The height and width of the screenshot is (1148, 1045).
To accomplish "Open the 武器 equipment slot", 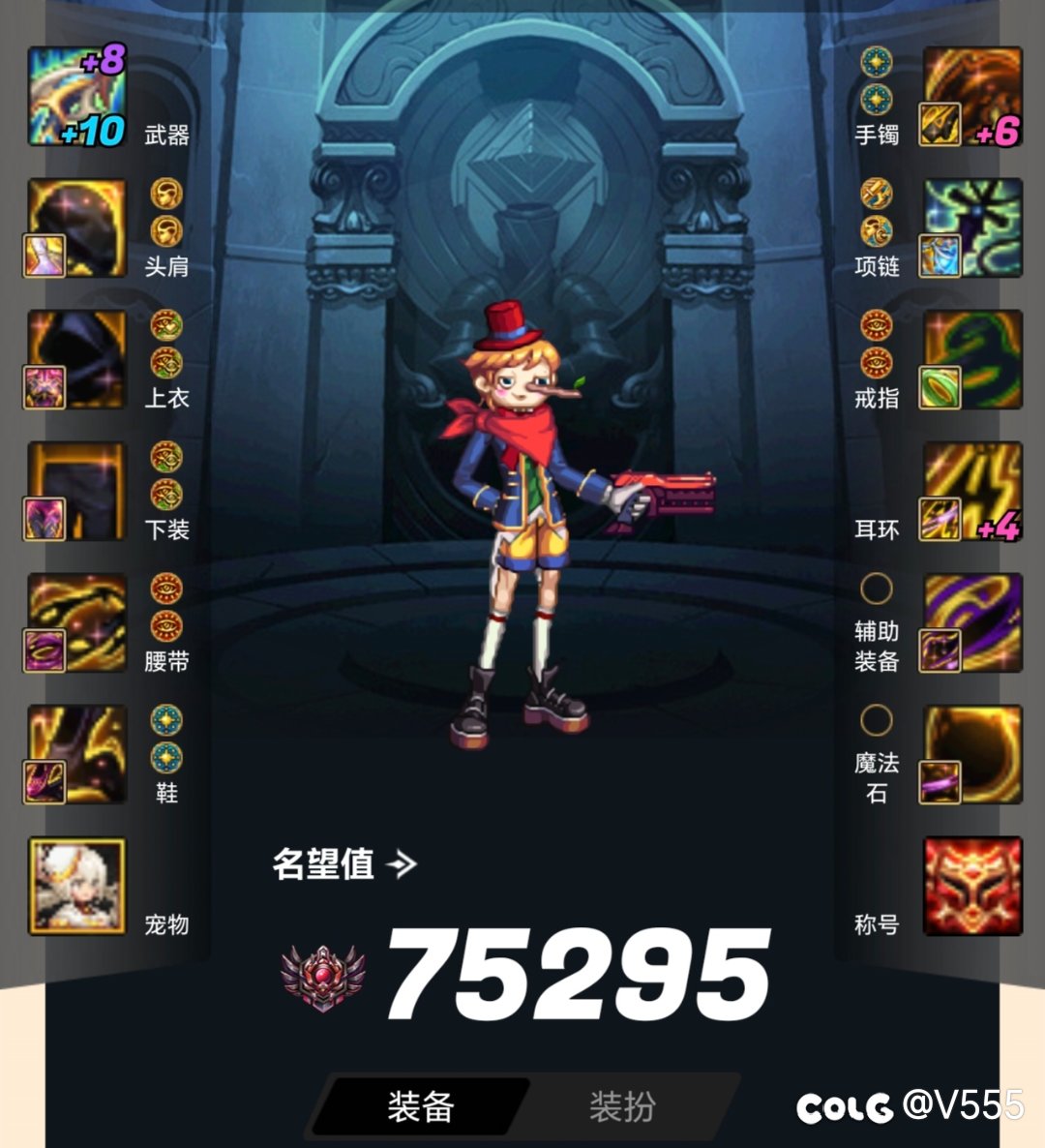I will point(77,96).
